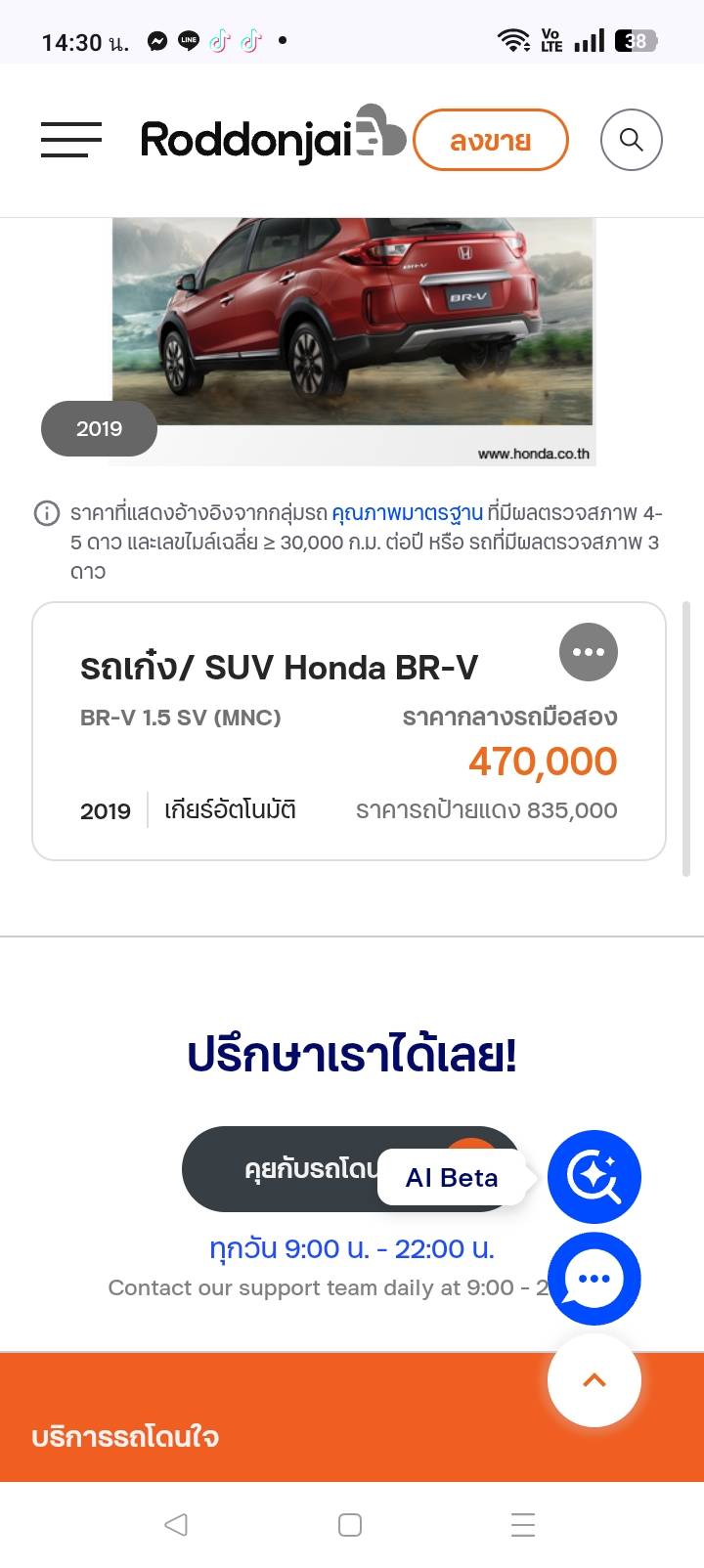Open the three-dot menu on Honda BR-V card
This screenshot has height=1568, width=704.
pos(588,652)
